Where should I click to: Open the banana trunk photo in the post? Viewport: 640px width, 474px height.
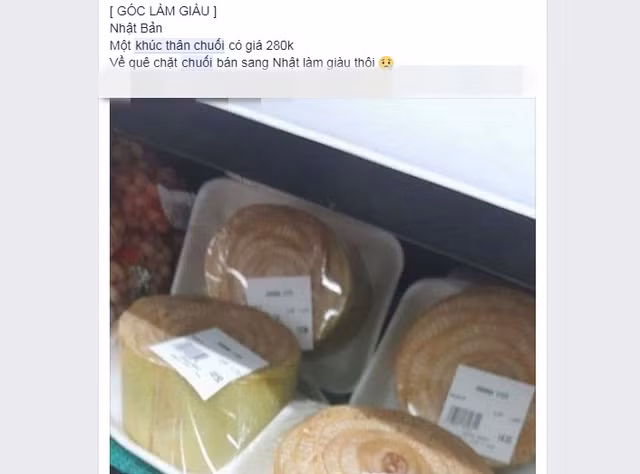[322, 290]
